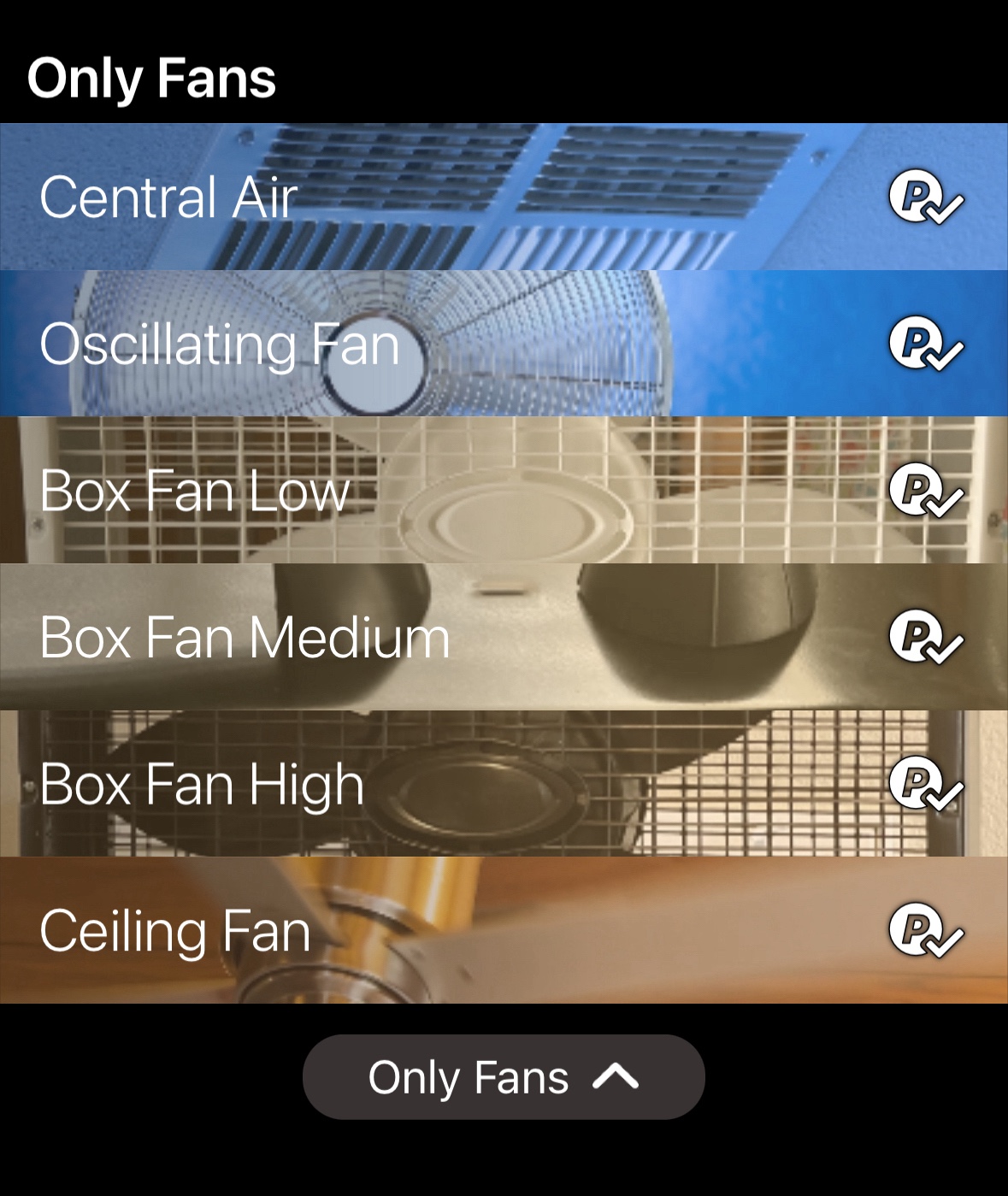Viewport: 1008px width, 1196px height.
Task: Expand the Only Fans category picker
Action: [504, 1077]
